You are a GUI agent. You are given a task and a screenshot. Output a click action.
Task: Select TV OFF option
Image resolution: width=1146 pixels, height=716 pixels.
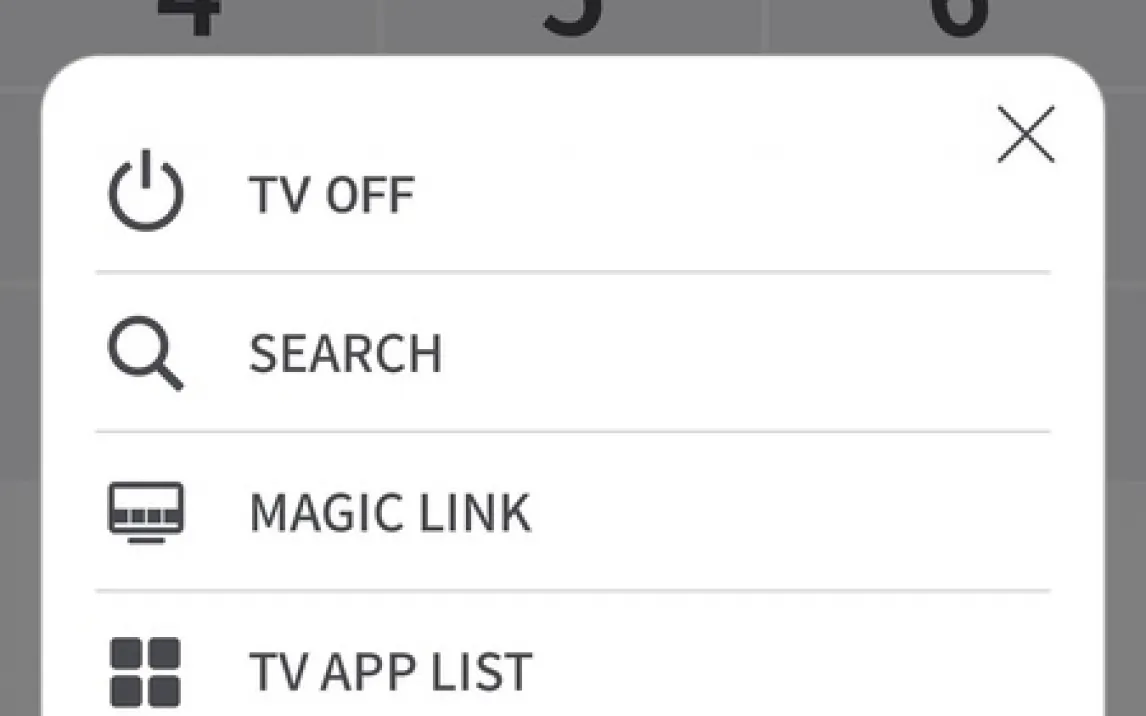(x=331, y=193)
